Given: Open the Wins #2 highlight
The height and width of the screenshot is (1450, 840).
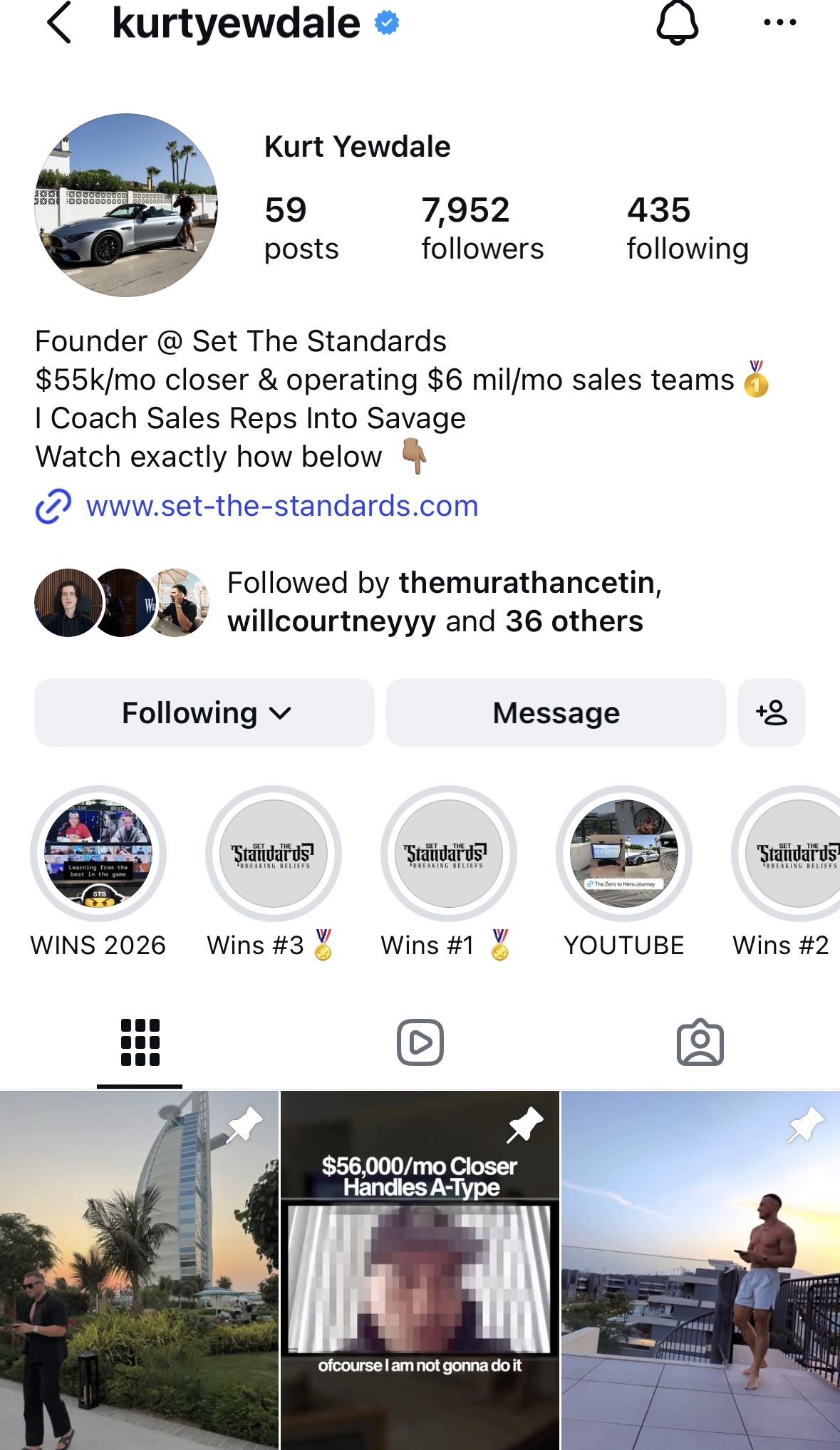Looking at the screenshot, I should click(x=791, y=854).
